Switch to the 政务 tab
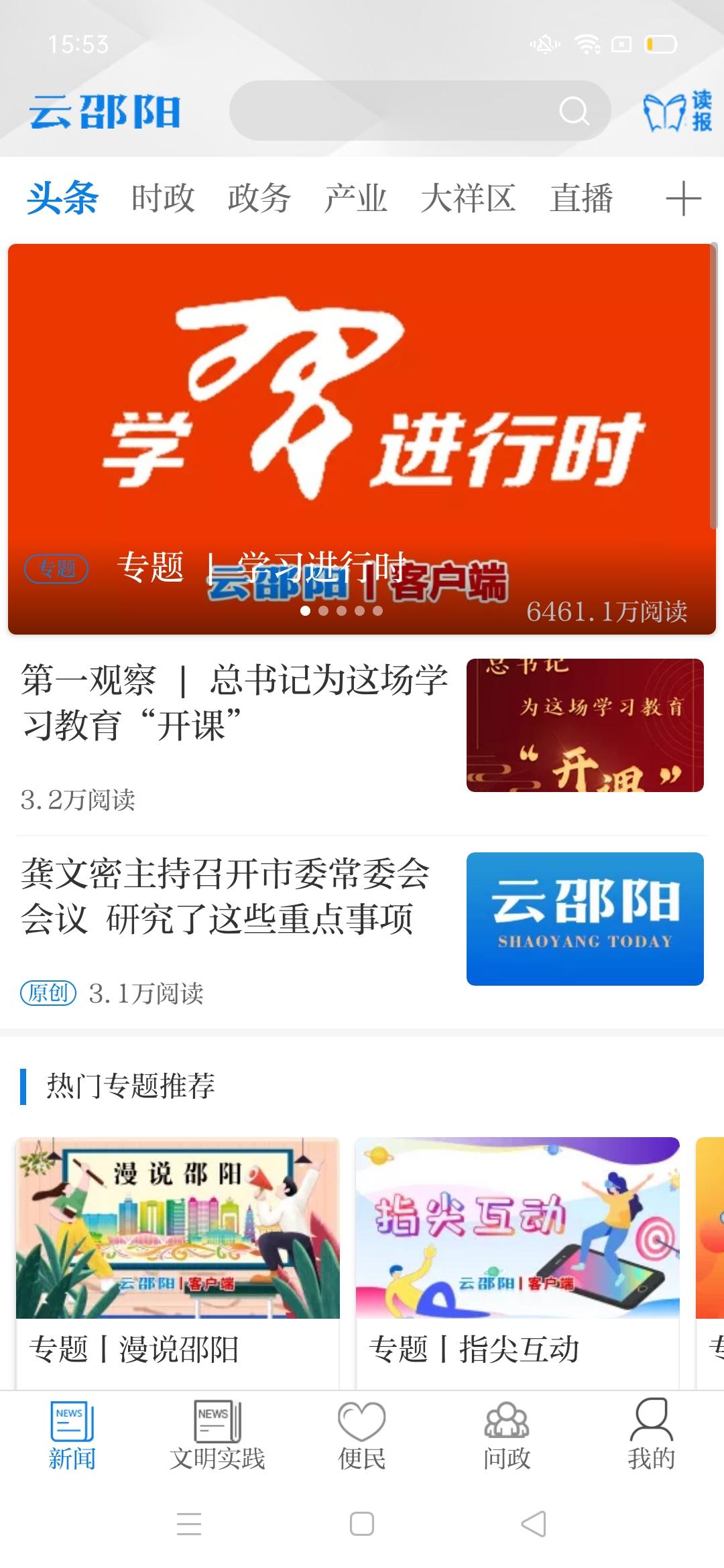 click(259, 198)
